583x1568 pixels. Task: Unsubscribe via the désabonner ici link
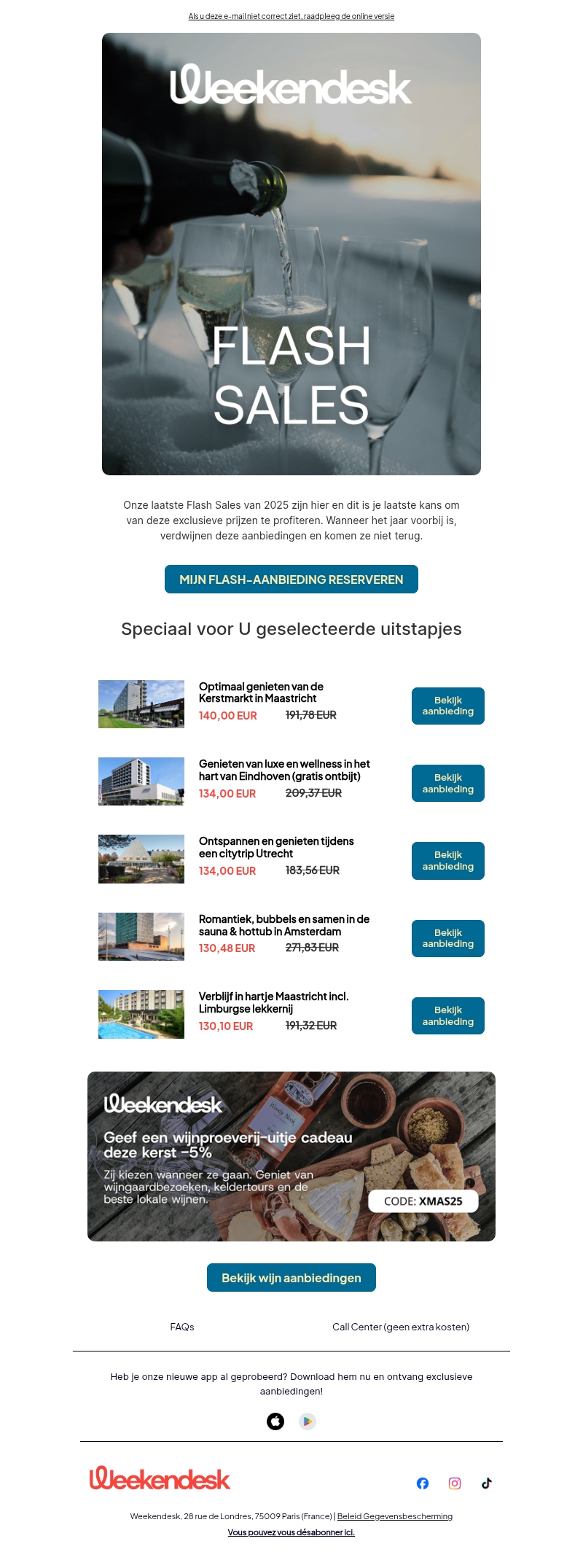[x=291, y=1532]
